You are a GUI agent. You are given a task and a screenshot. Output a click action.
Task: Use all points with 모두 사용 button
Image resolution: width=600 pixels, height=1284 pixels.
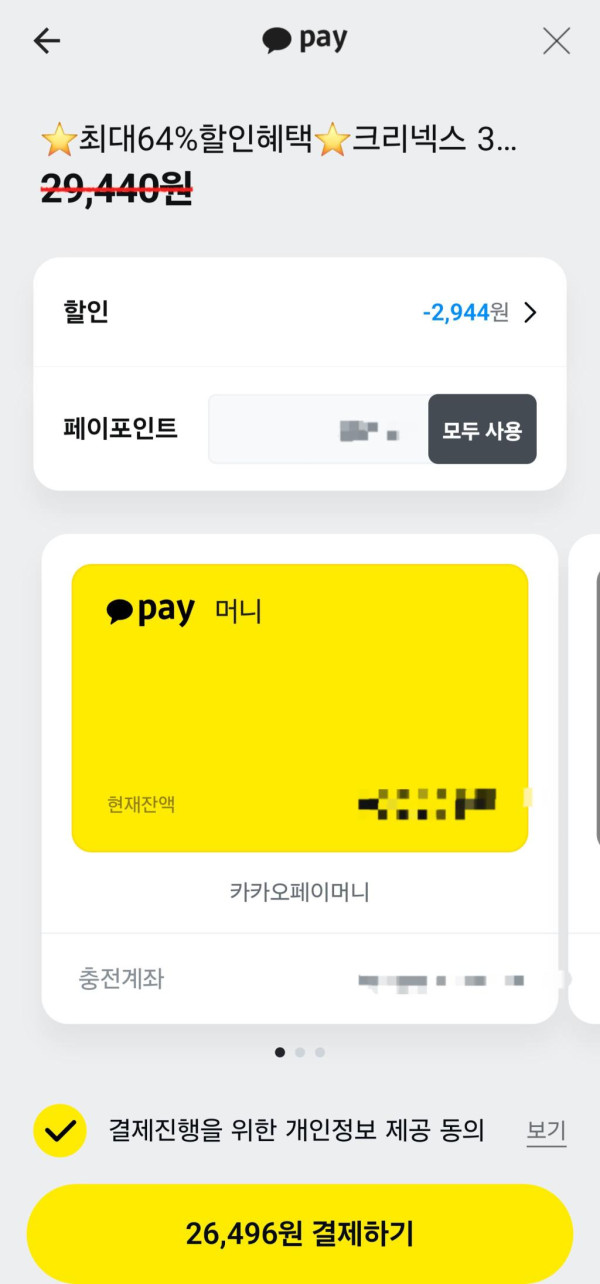click(482, 430)
